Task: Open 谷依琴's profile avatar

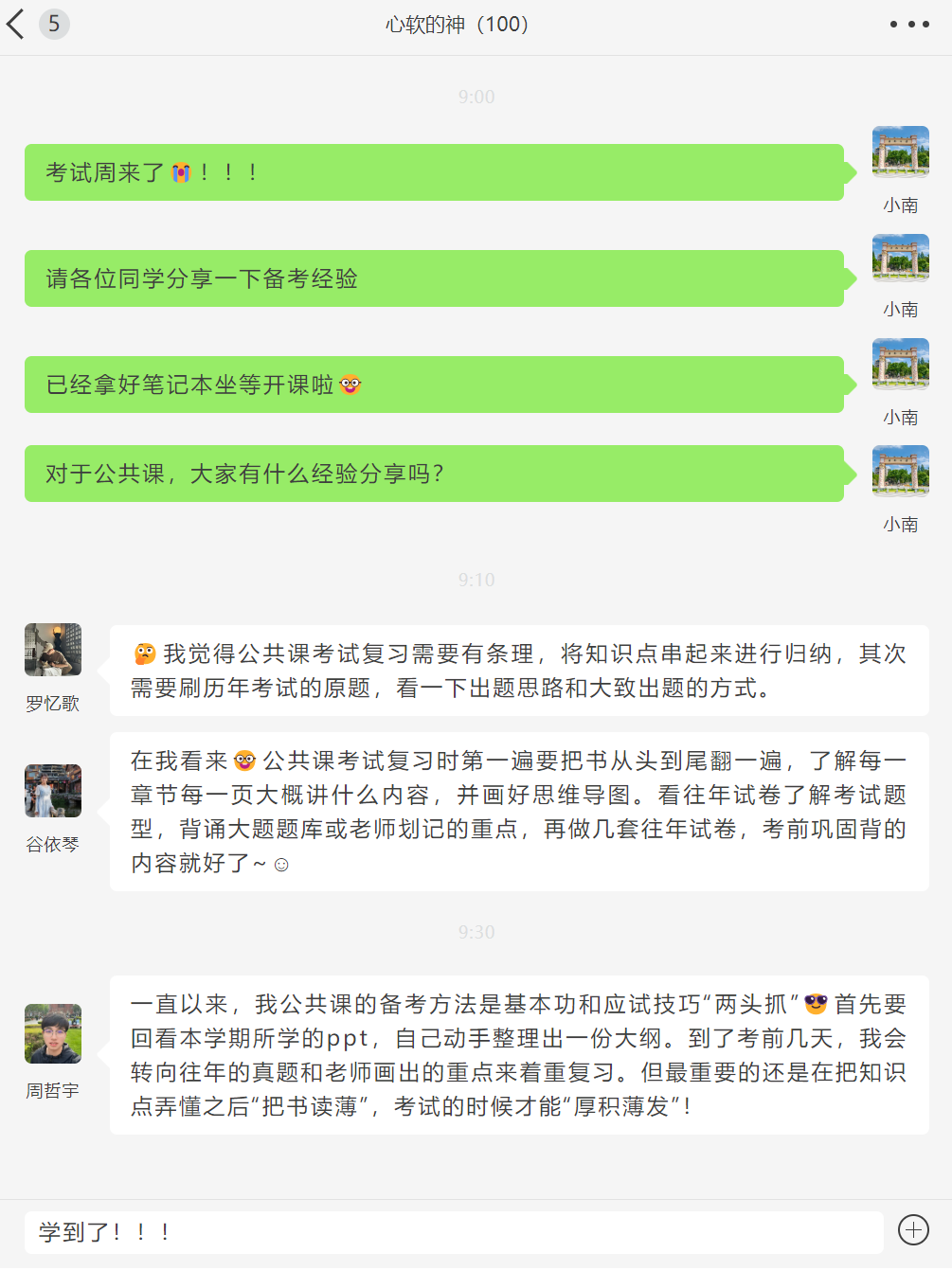Action: pos(53,791)
